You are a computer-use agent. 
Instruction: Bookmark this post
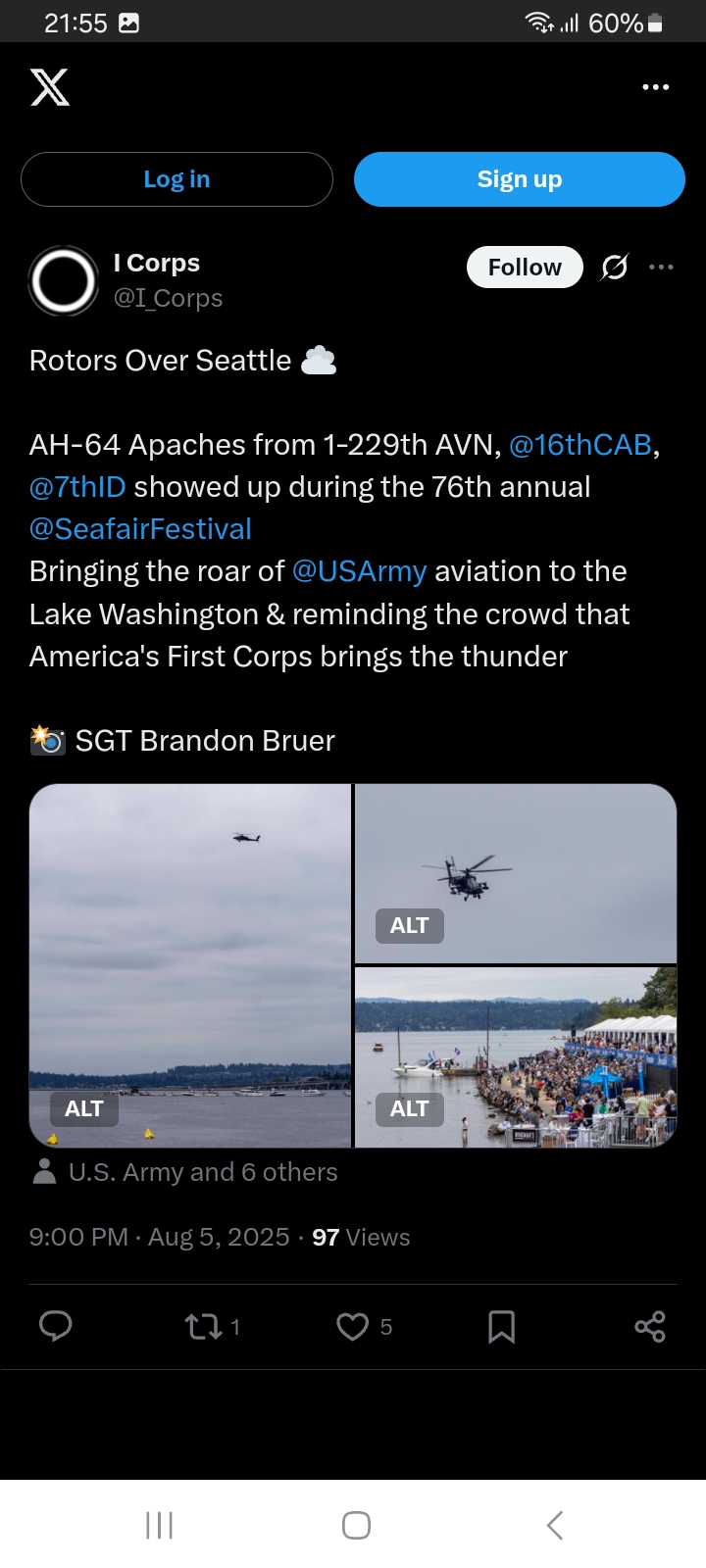(501, 1327)
